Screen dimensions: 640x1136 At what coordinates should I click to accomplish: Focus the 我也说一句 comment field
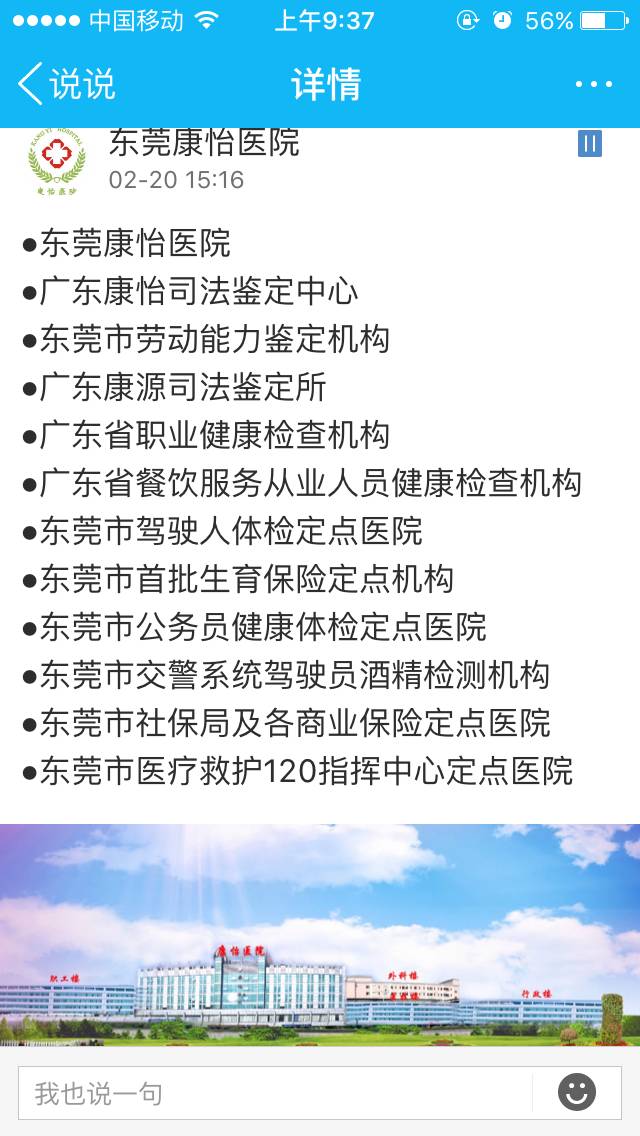275,1092
